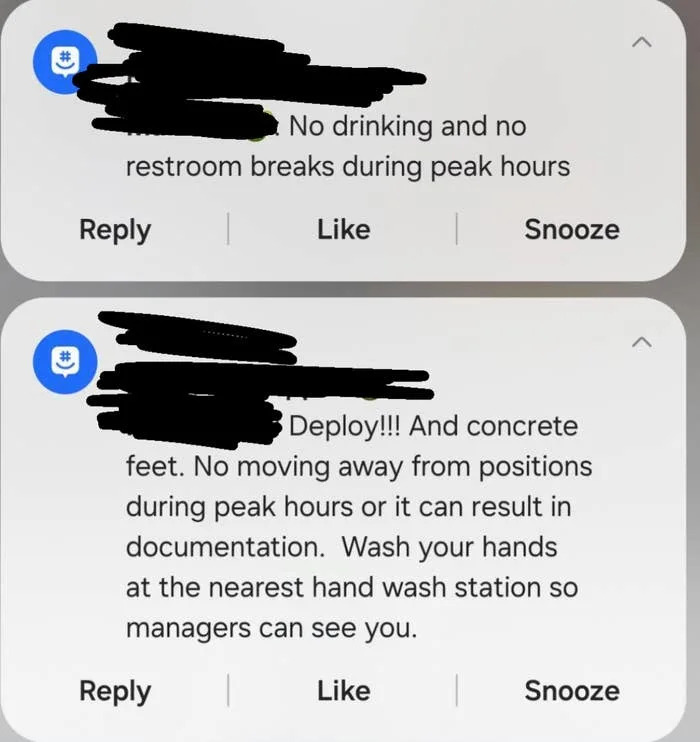Like the "Deploy!!! And concrete feet" message
This screenshot has width=700, height=742.
pos(343,690)
